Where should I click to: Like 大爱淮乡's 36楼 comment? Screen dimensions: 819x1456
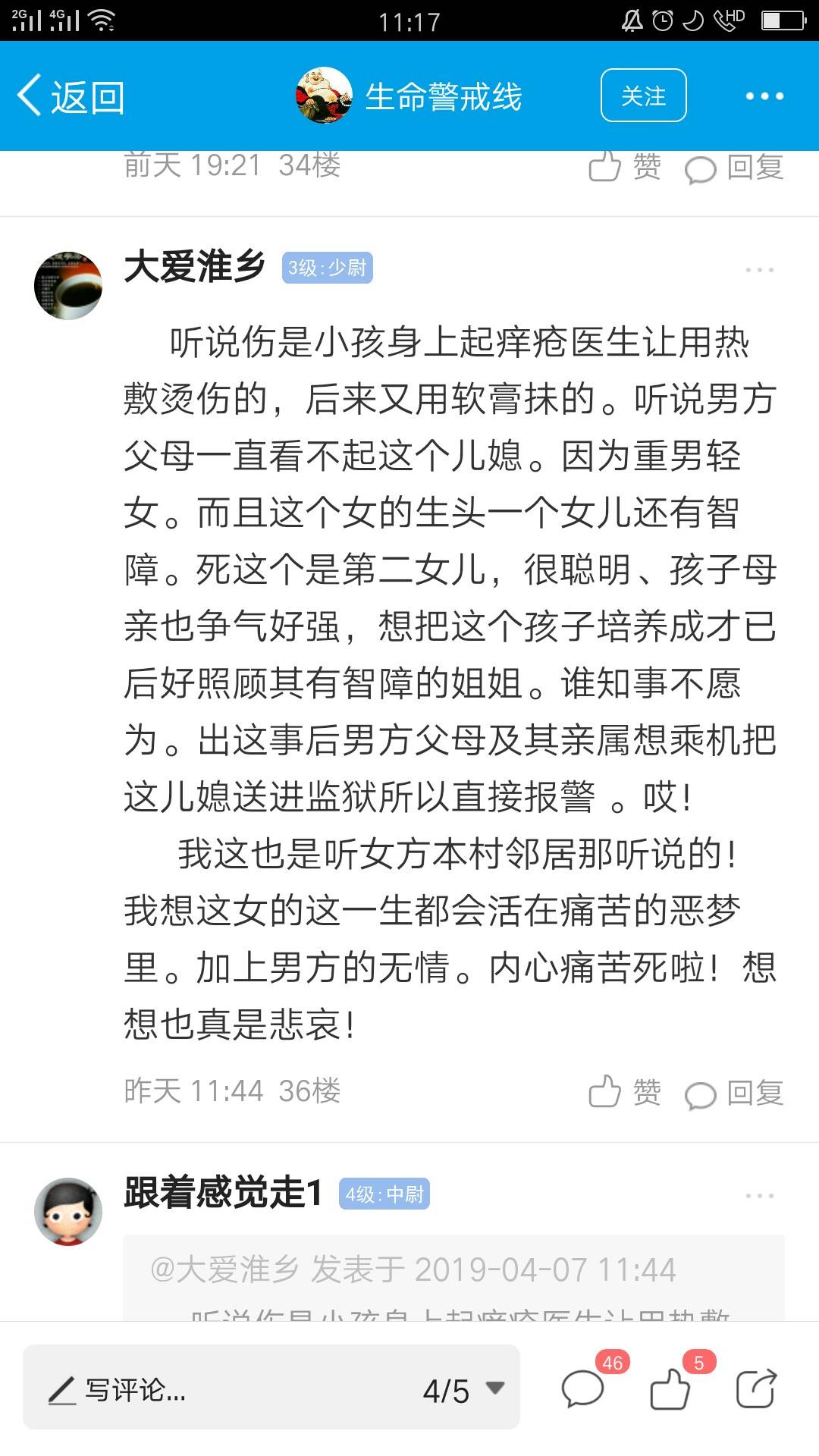click(x=624, y=1093)
